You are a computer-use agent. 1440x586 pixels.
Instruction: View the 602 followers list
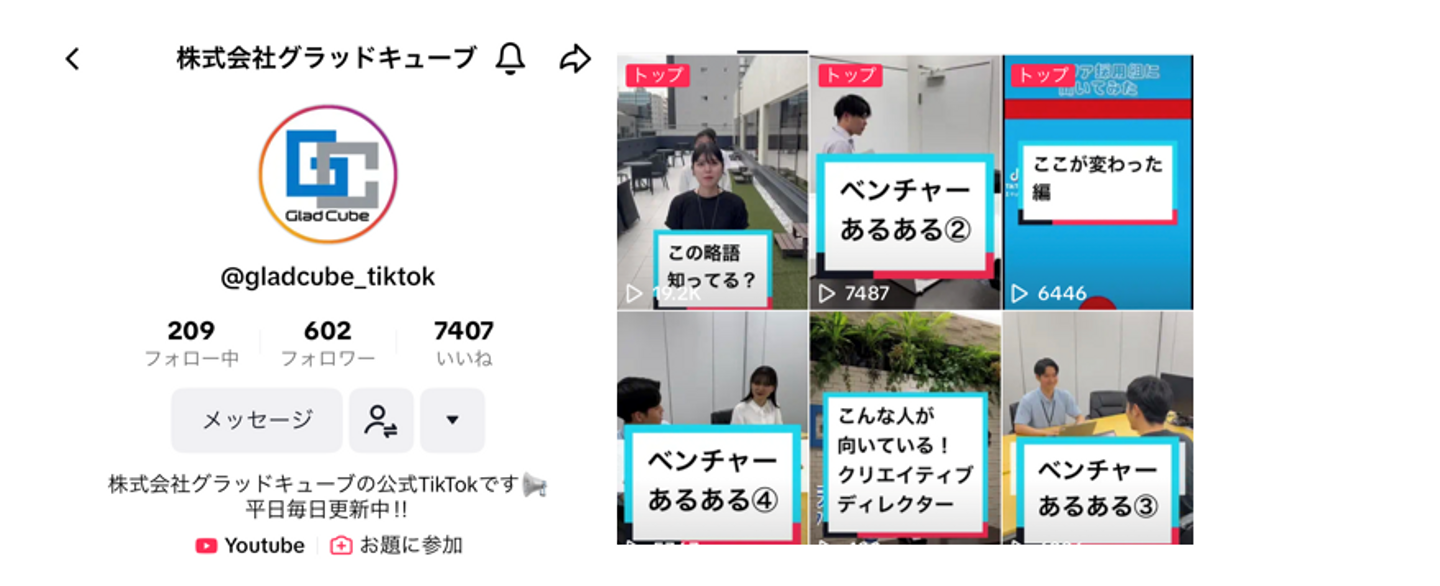click(x=328, y=343)
